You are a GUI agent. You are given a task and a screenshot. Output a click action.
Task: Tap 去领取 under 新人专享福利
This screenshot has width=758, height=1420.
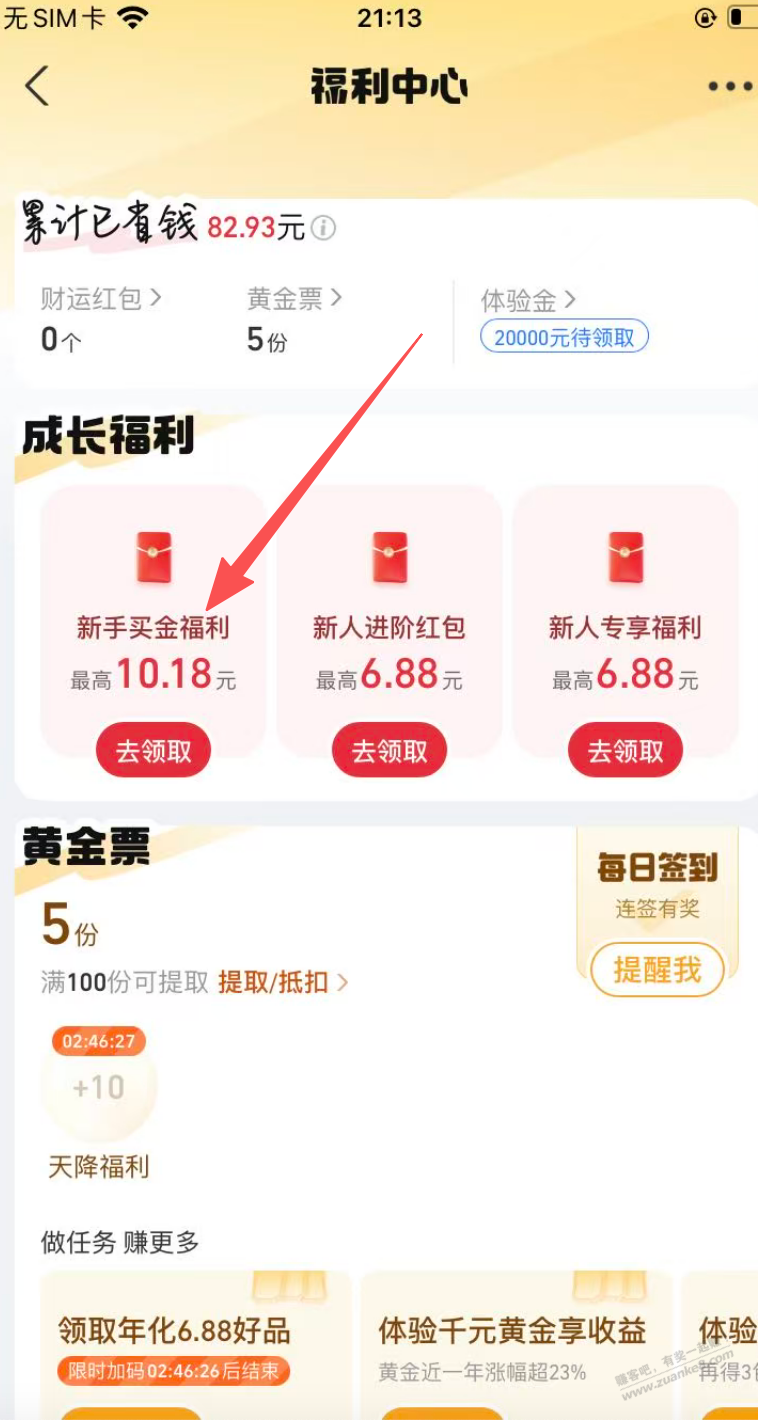pyautogui.click(x=625, y=751)
